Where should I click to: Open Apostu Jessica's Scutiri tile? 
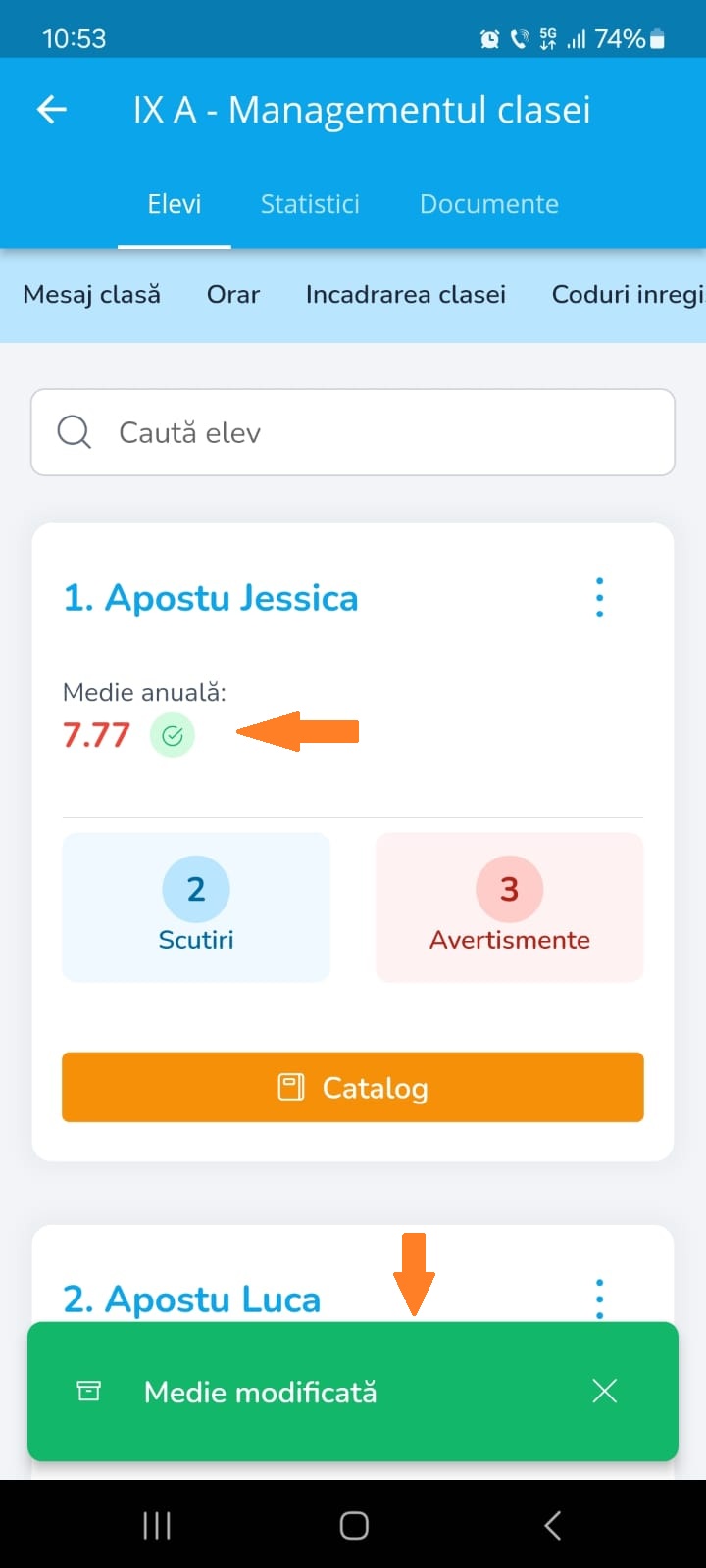point(196,907)
